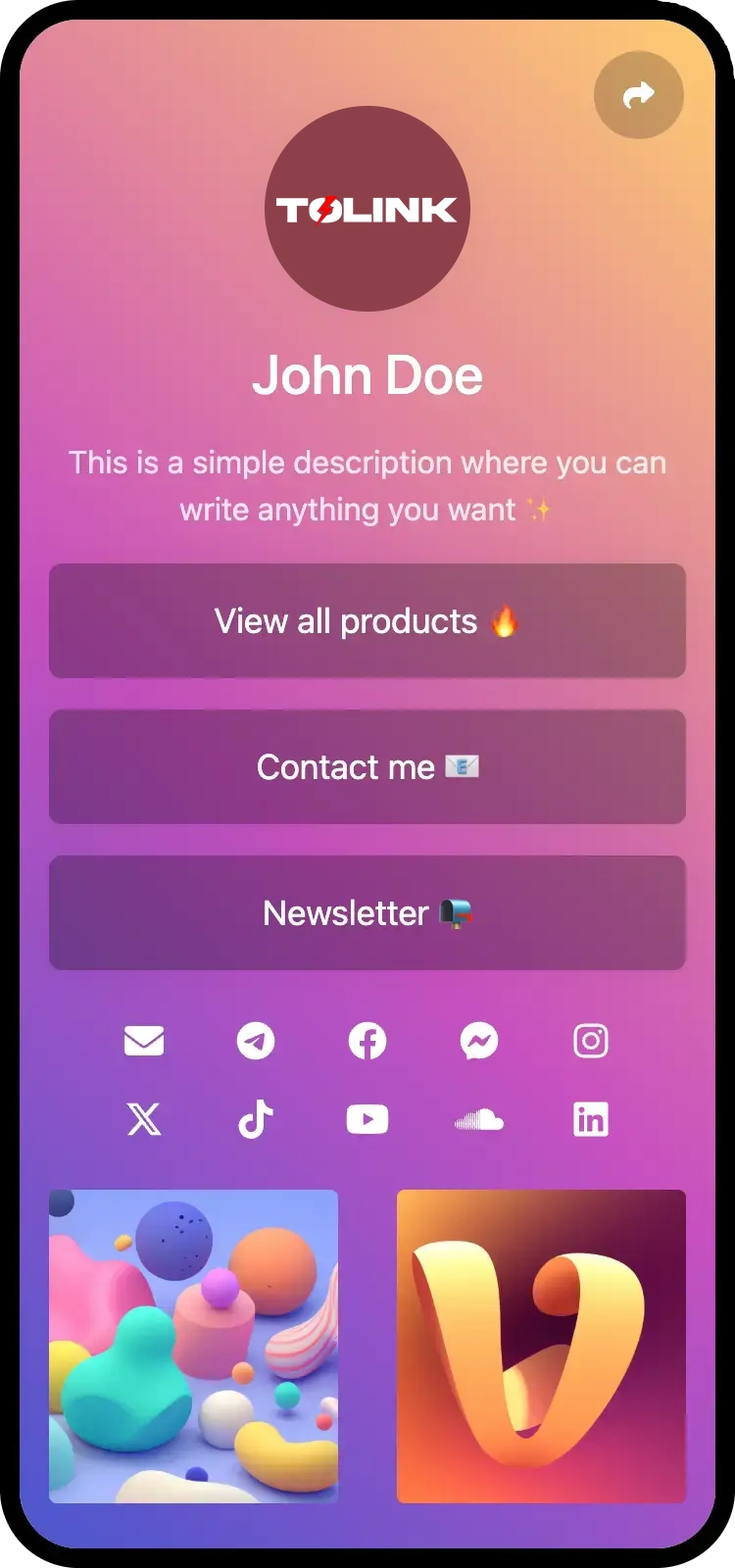Tap the Contact me button
Screen dimensions: 735x1568
367,766
